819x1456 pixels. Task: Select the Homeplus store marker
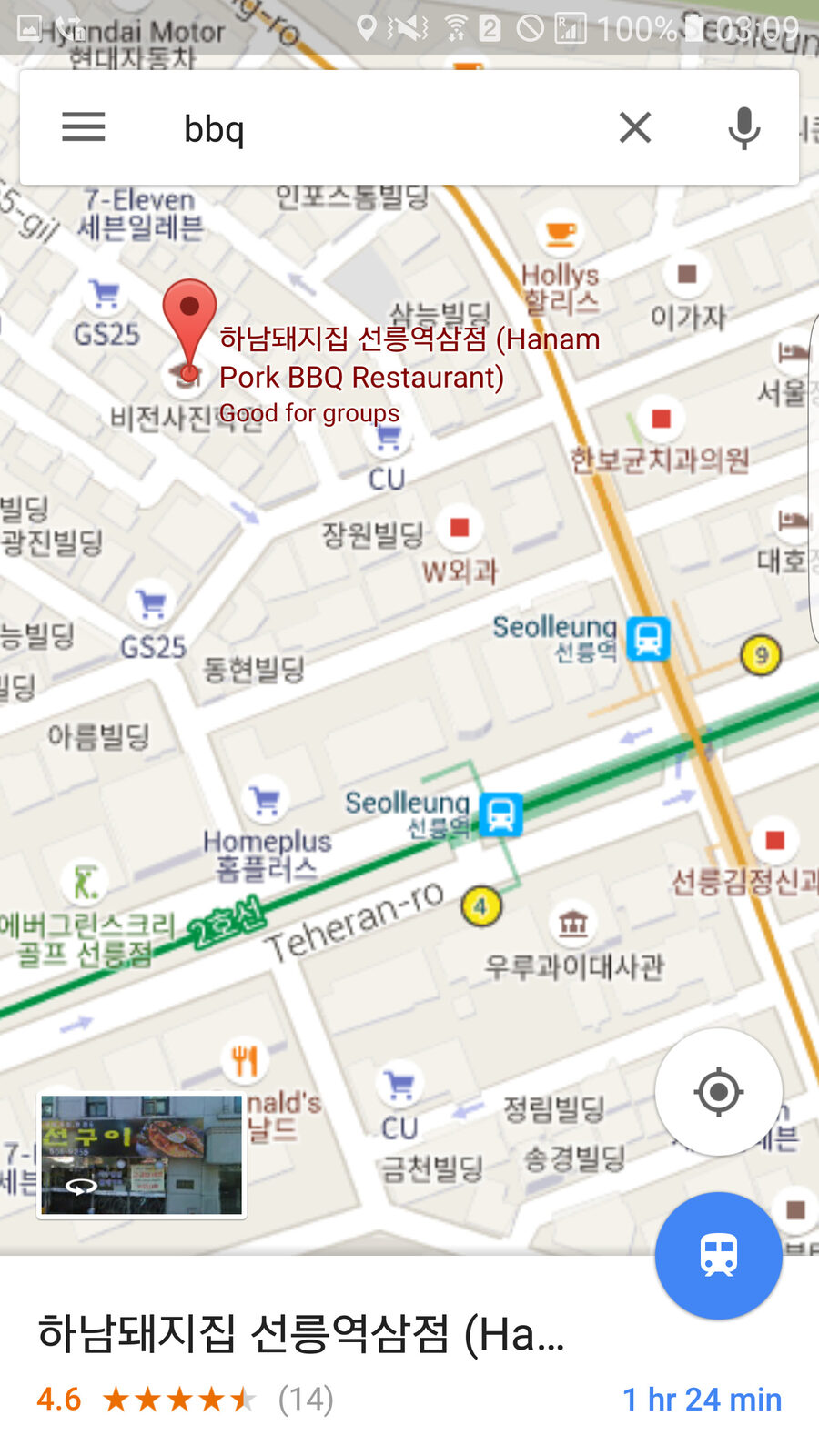[x=266, y=799]
